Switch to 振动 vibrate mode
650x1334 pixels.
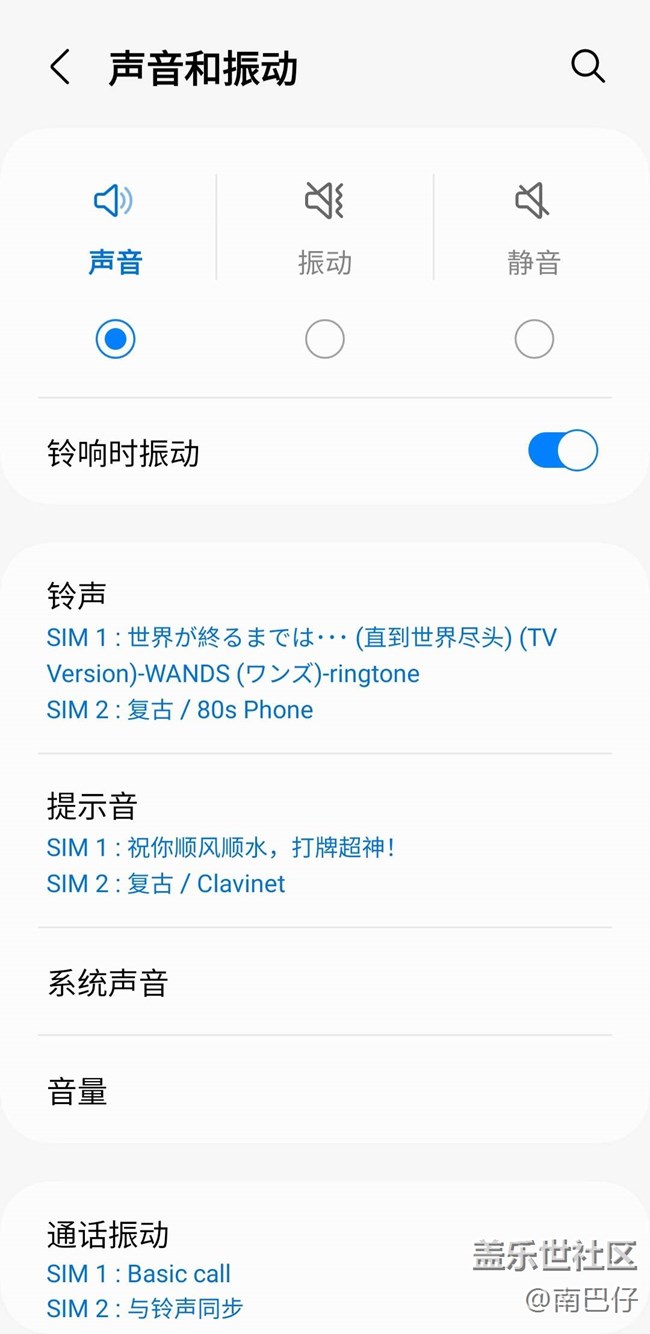point(325,339)
